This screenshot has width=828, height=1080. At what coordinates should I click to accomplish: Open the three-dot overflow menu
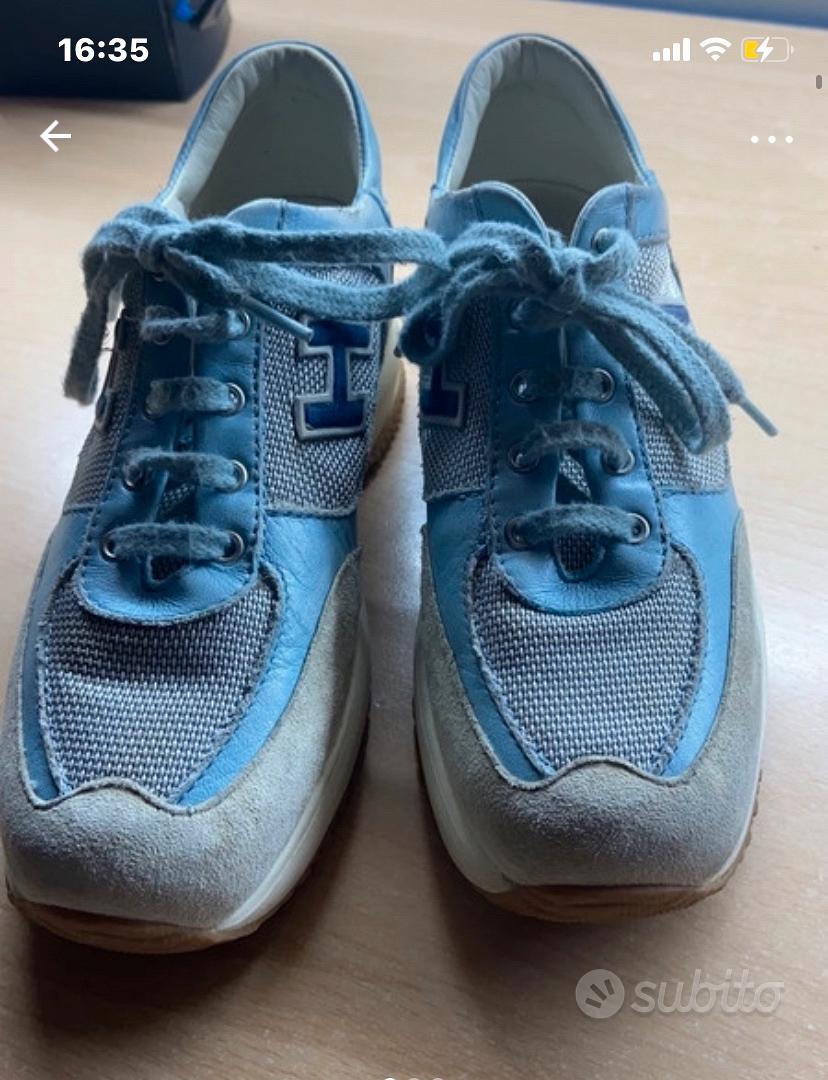pyautogui.click(x=771, y=140)
